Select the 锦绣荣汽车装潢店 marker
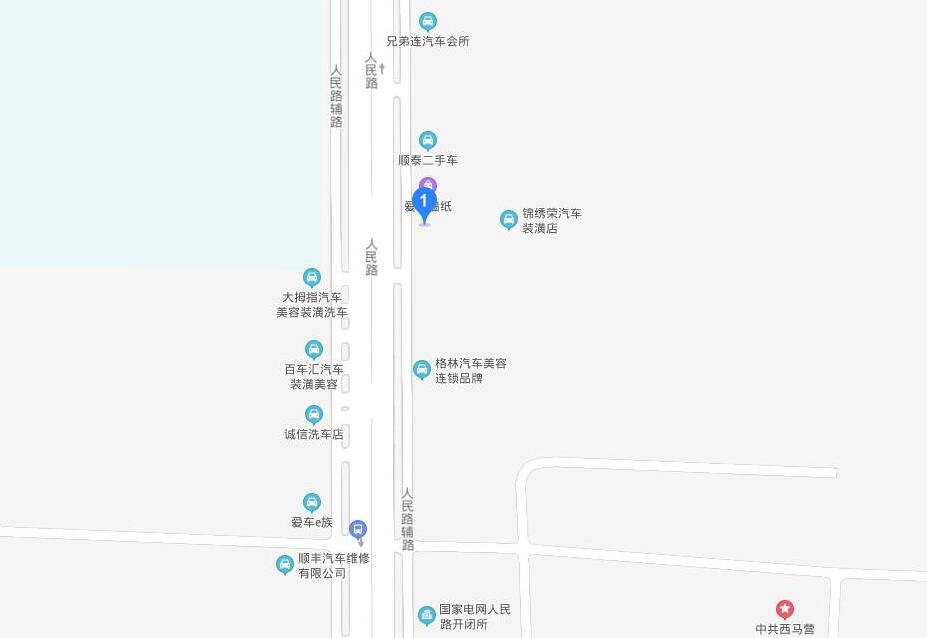 508,220
